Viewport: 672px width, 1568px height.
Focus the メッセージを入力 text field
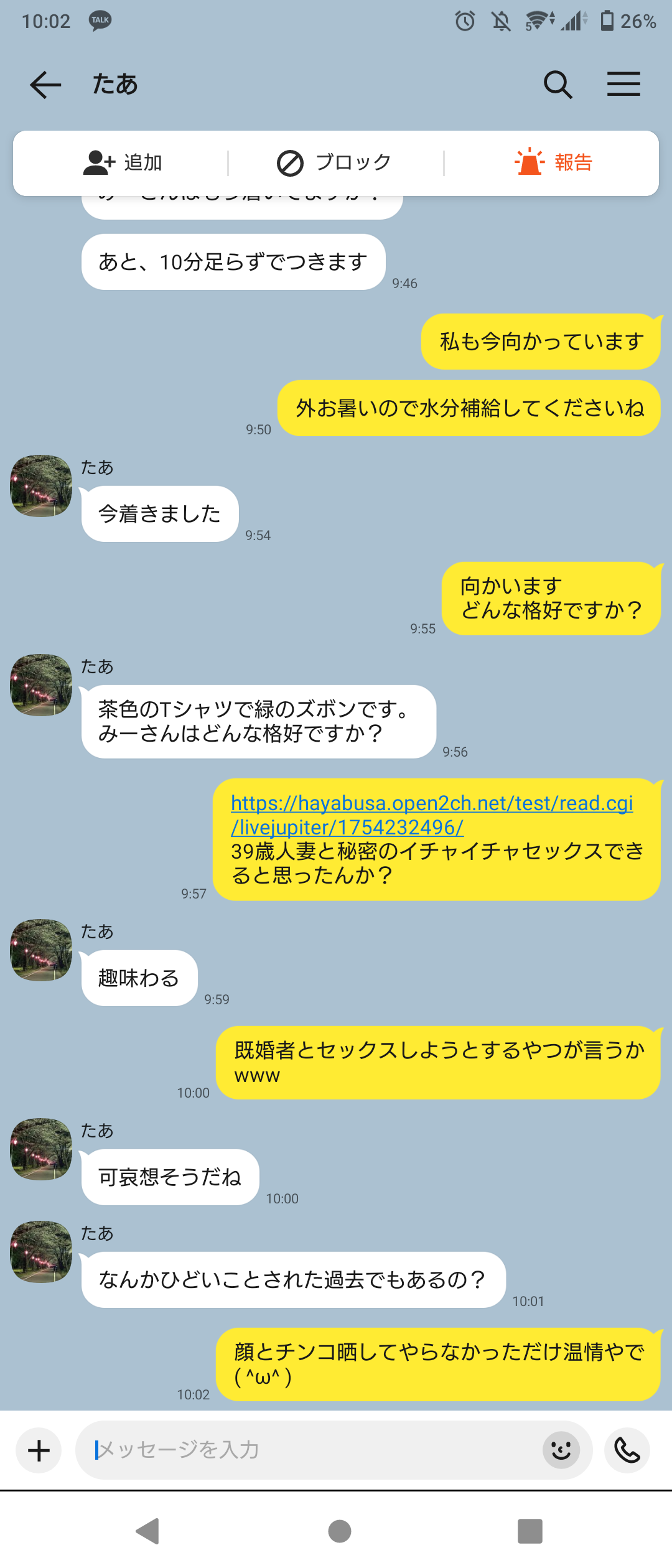[311, 1450]
